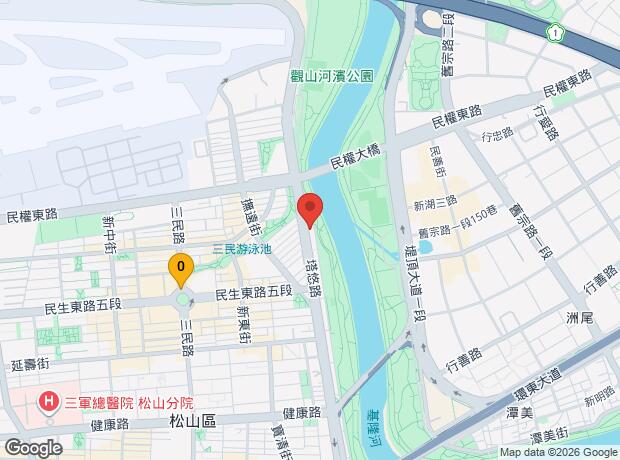Open the 三軍總醫院 松山分院 hospital marker
This screenshot has width=620, height=460.
[x=49, y=402]
